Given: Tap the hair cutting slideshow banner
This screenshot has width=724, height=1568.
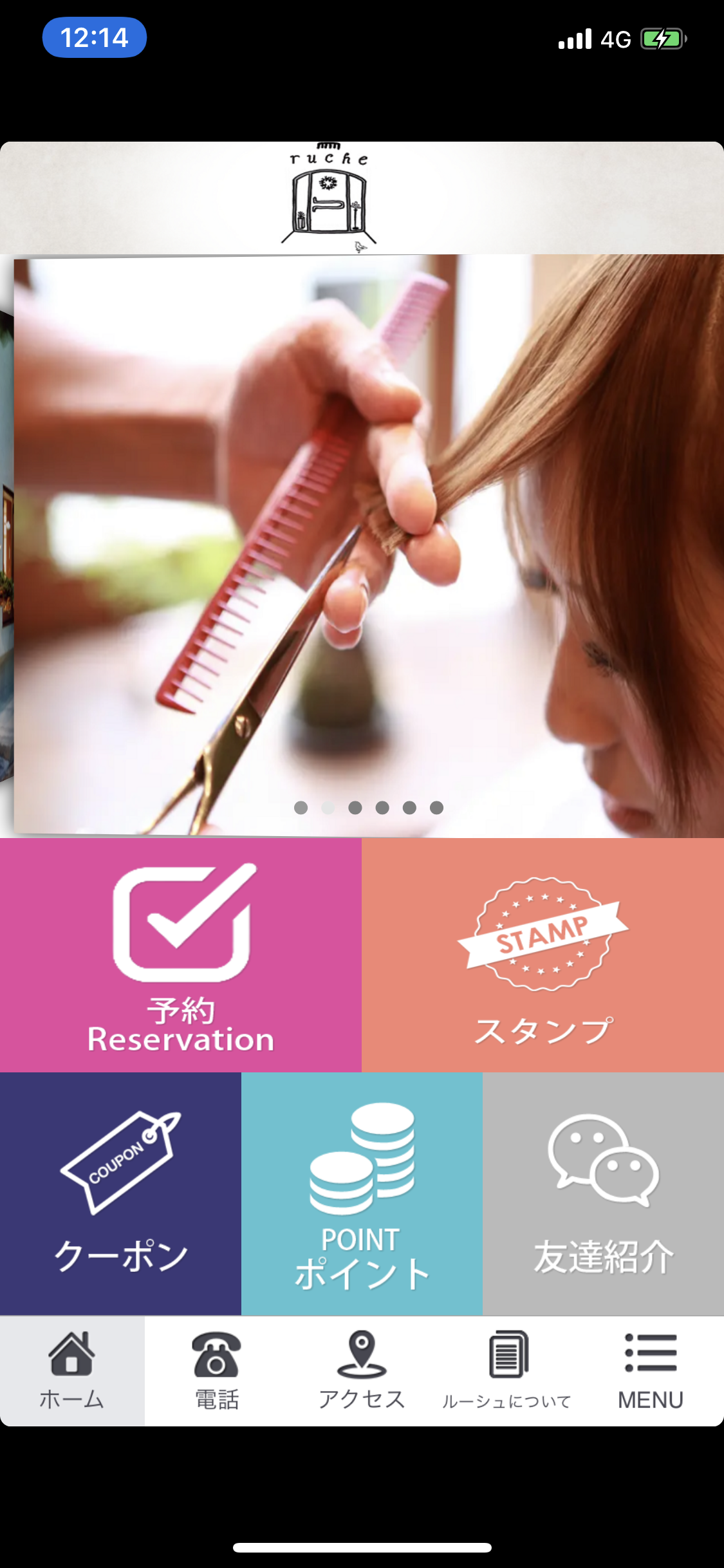Looking at the screenshot, I should pyautogui.click(x=368, y=546).
